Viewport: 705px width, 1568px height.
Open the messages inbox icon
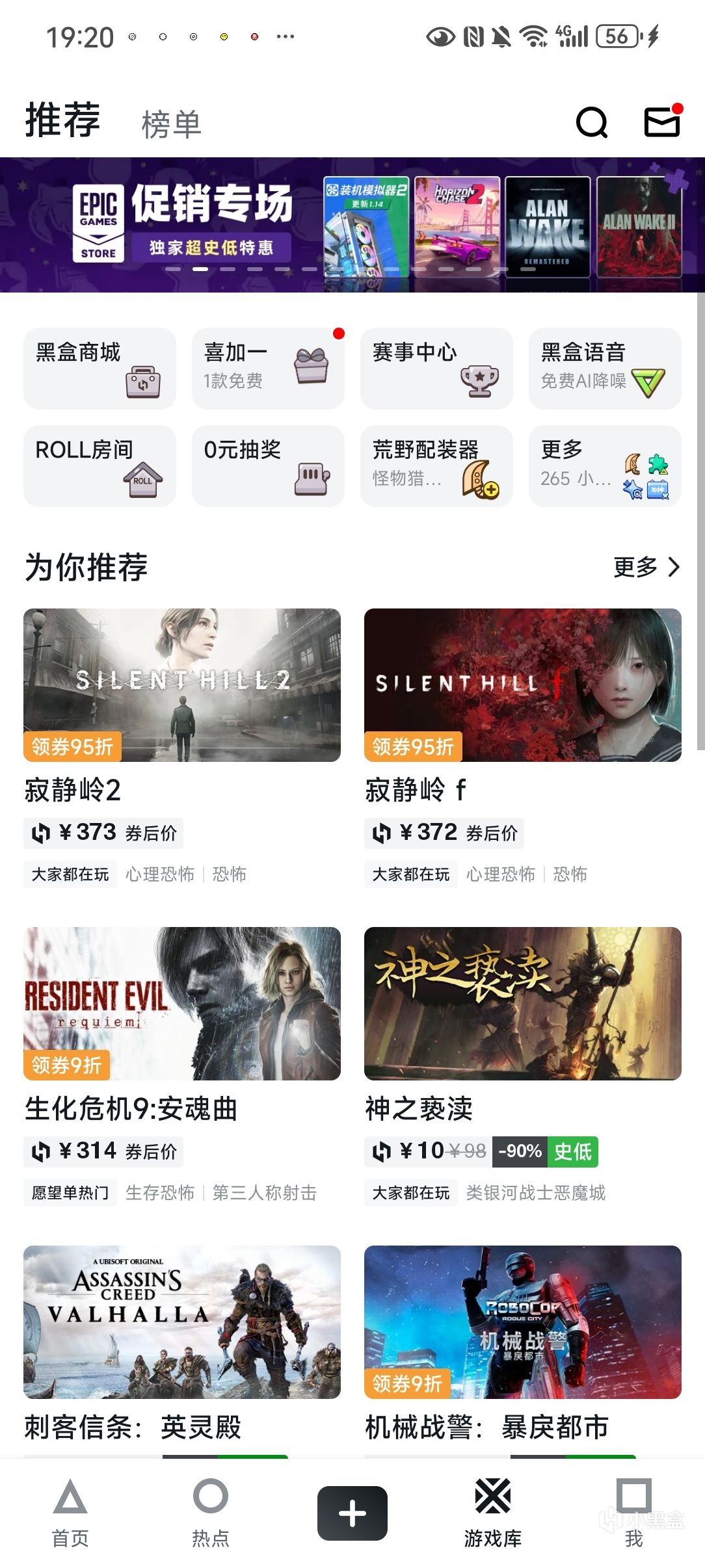[x=662, y=122]
